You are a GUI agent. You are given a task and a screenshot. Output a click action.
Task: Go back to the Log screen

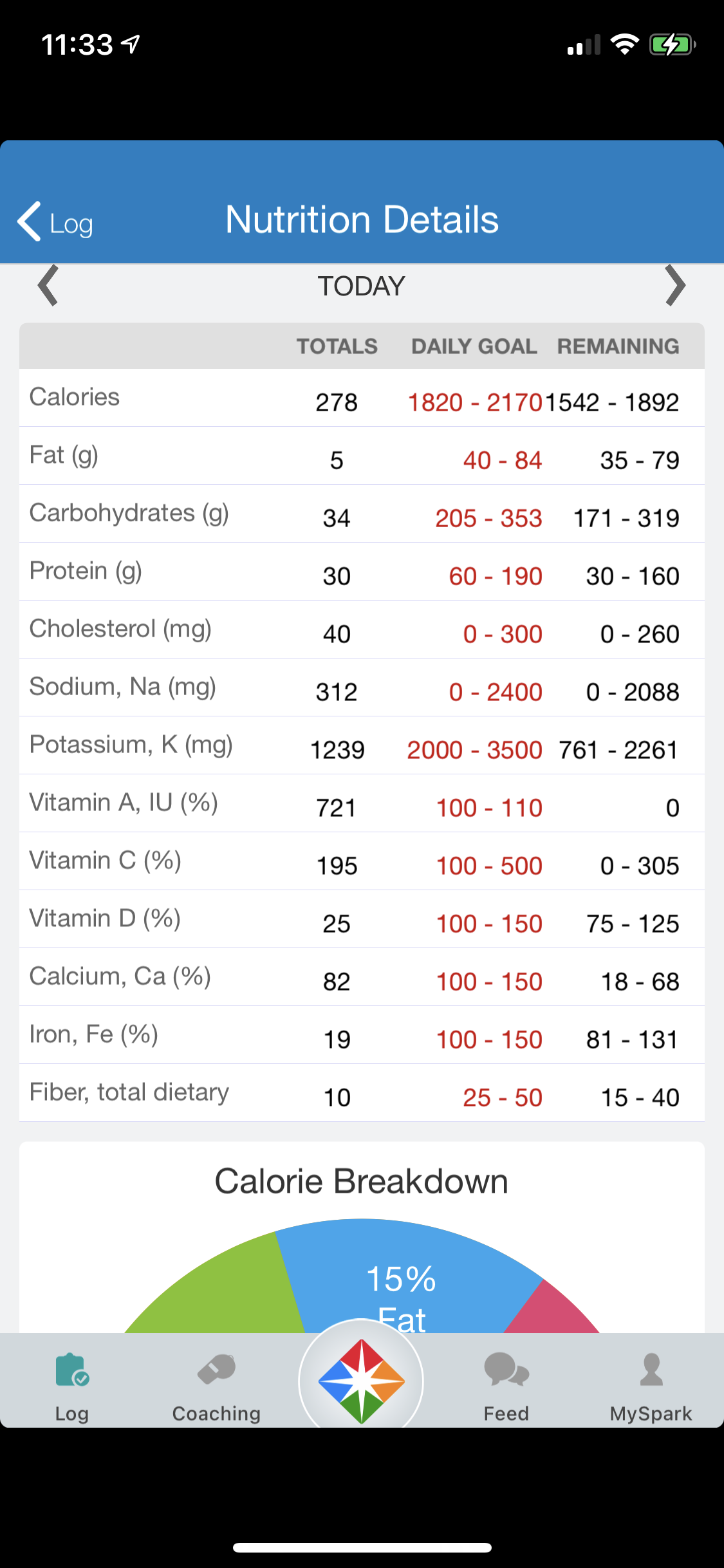[x=55, y=222]
